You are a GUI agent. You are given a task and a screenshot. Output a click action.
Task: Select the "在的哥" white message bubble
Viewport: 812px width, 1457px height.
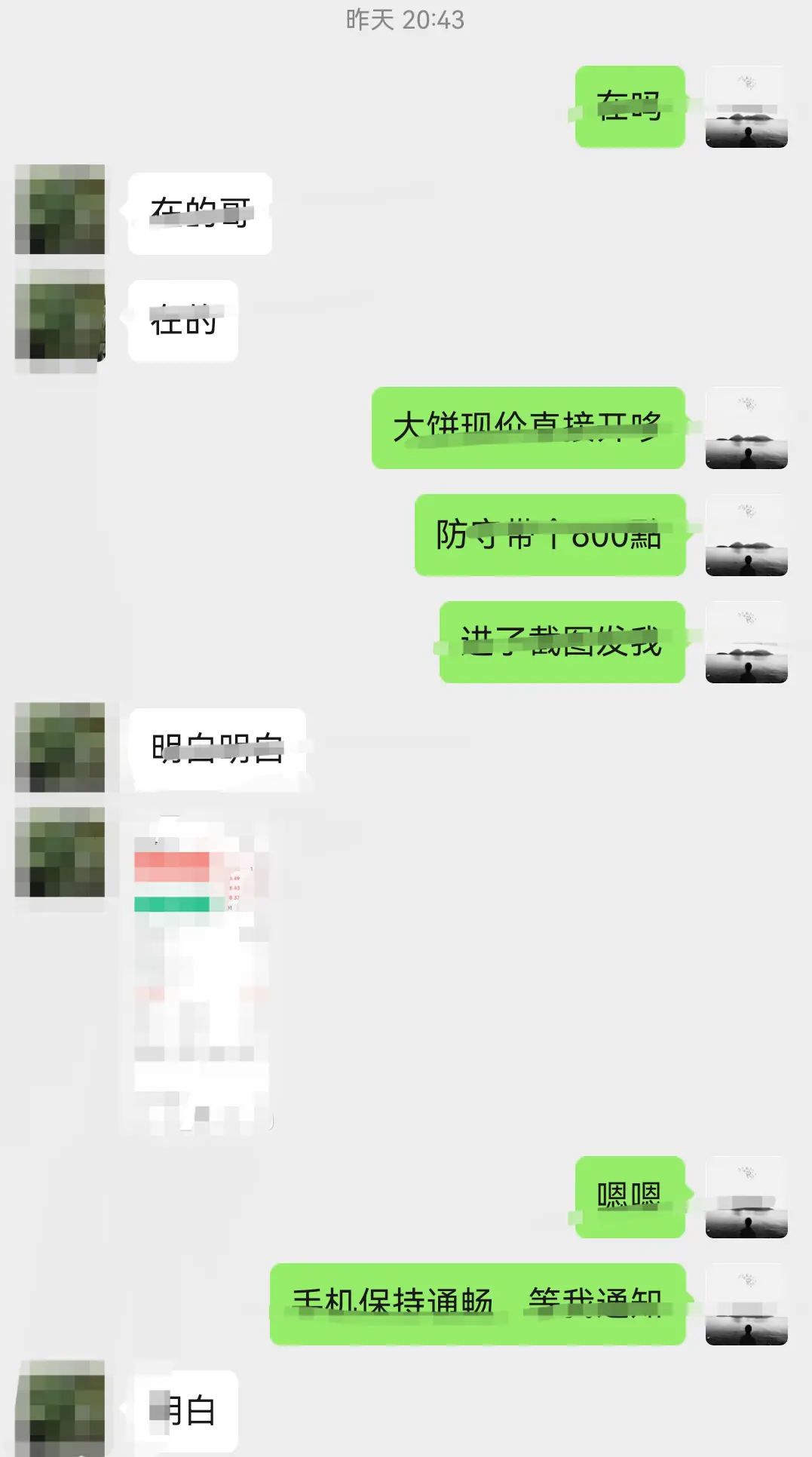click(198, 213)
